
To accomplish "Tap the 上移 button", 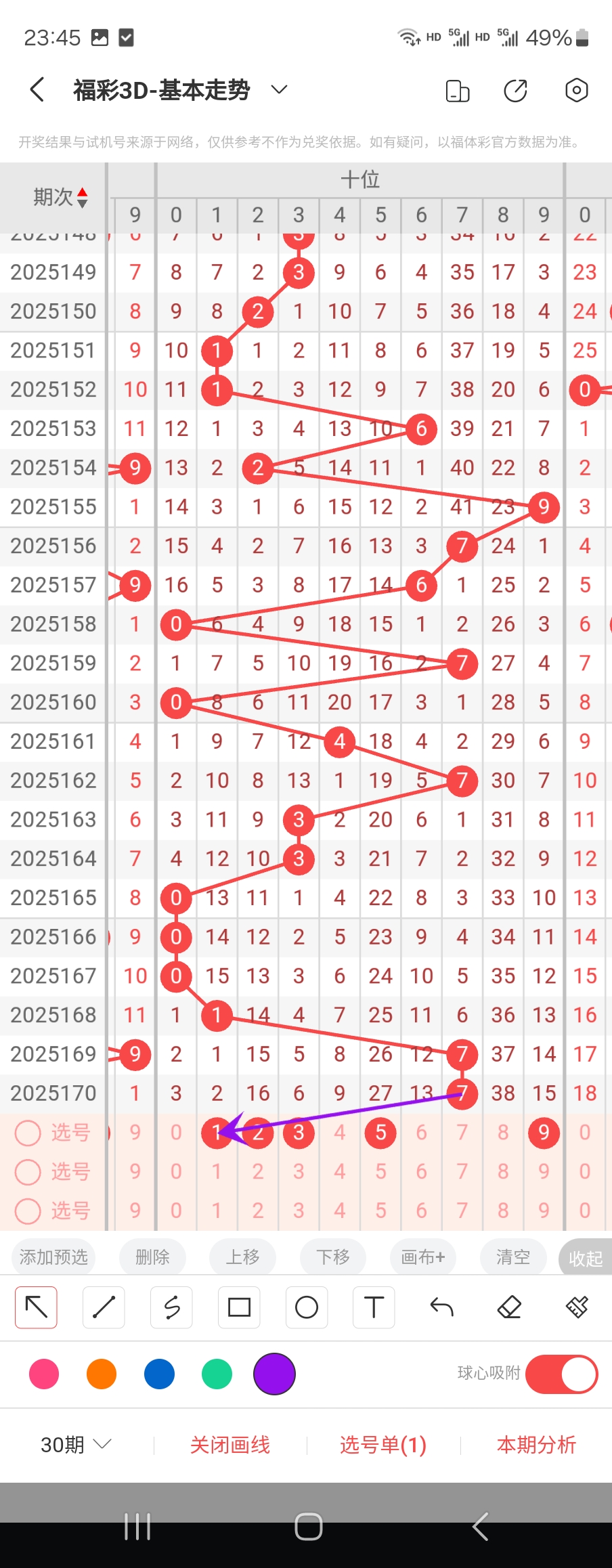I will pos(242,1257).
